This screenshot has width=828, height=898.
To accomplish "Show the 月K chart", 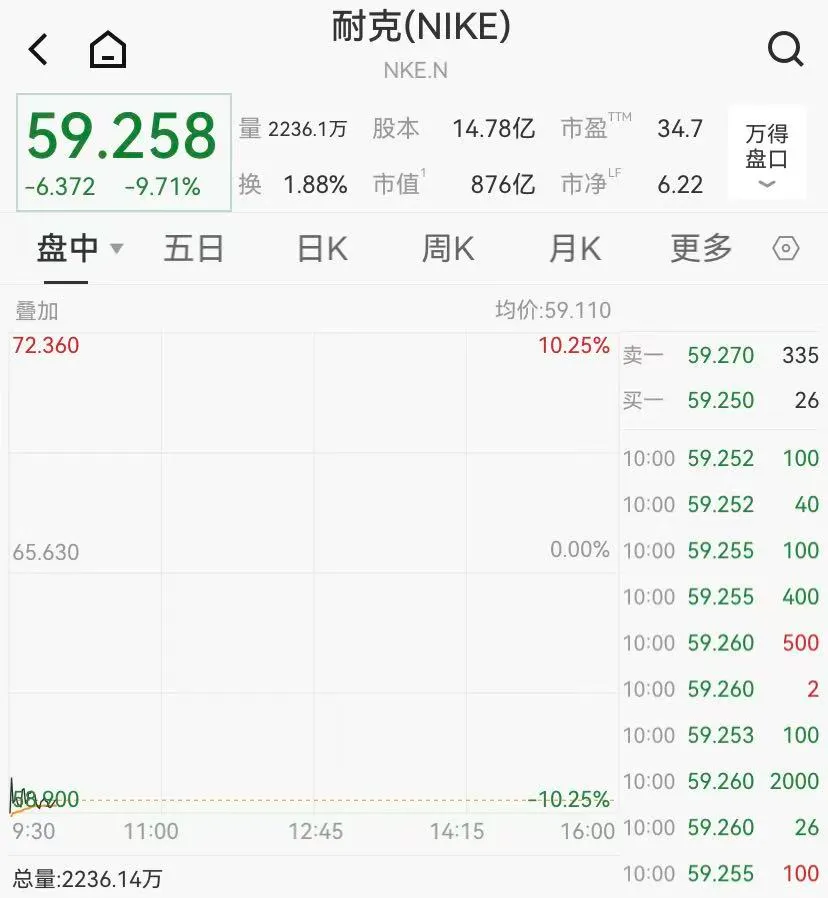I will pos(574,248).
